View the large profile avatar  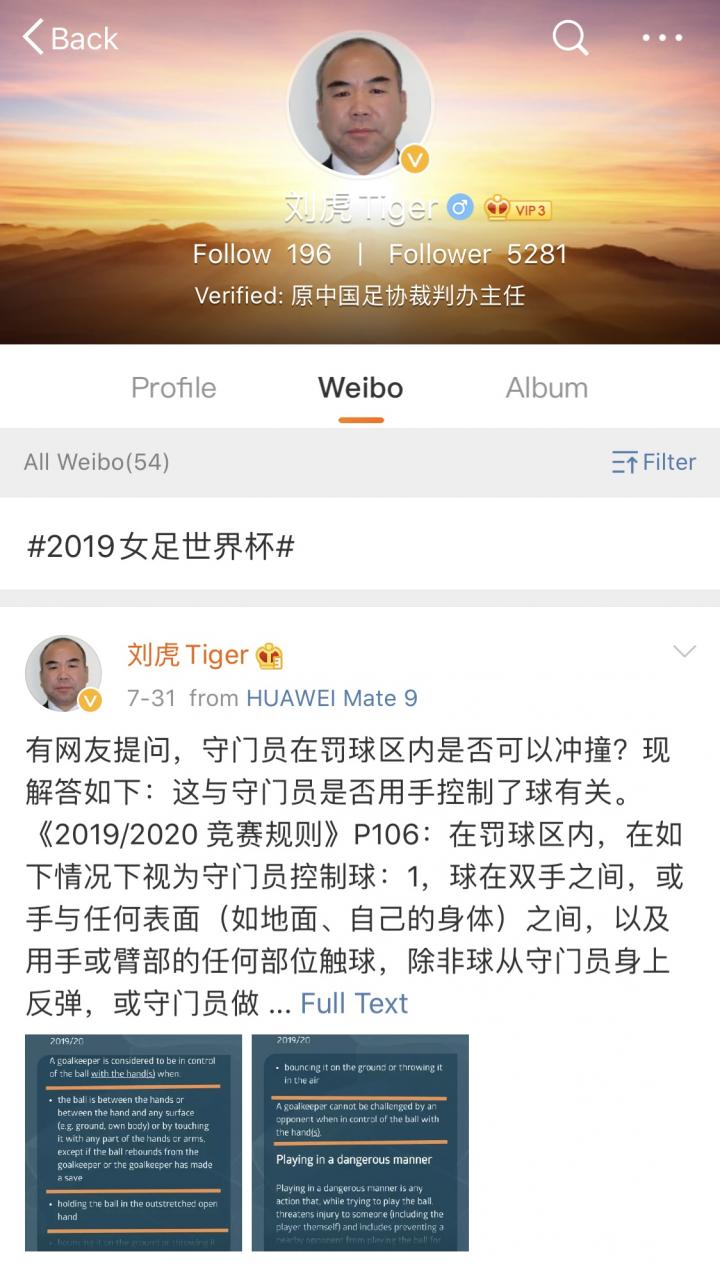coord(360,103)
